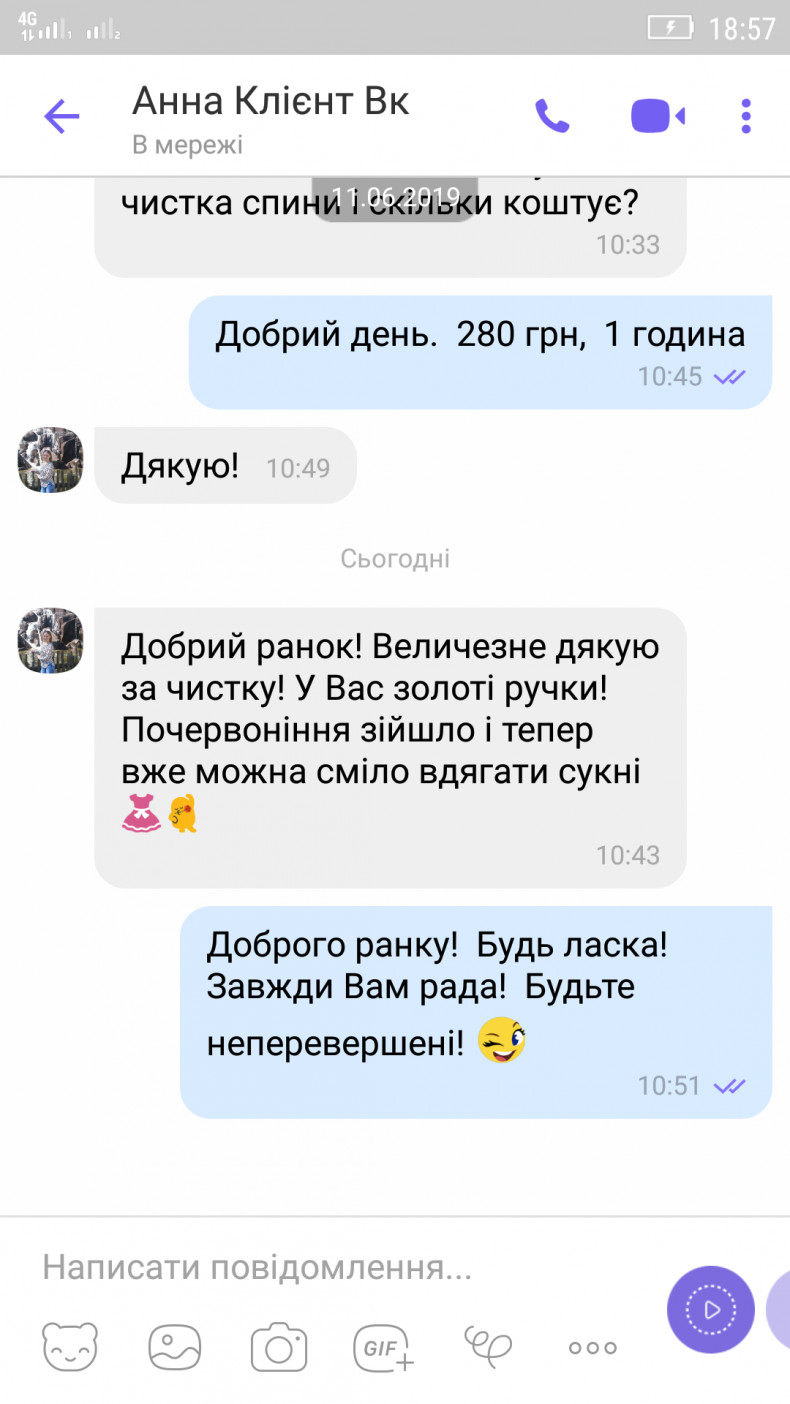Open the photo gallery attachment

(175, 1346)
